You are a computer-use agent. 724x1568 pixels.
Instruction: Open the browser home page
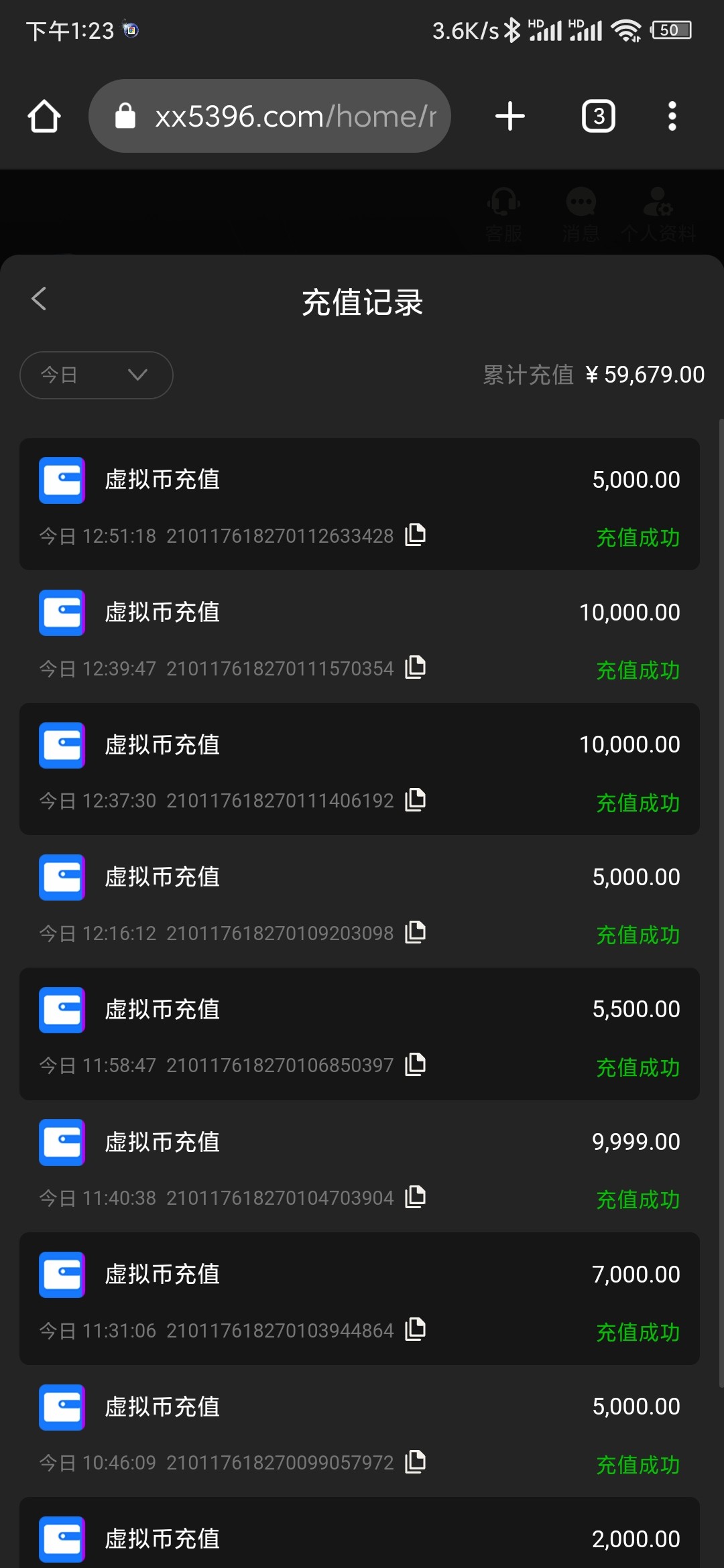click(x=44, y=116)
